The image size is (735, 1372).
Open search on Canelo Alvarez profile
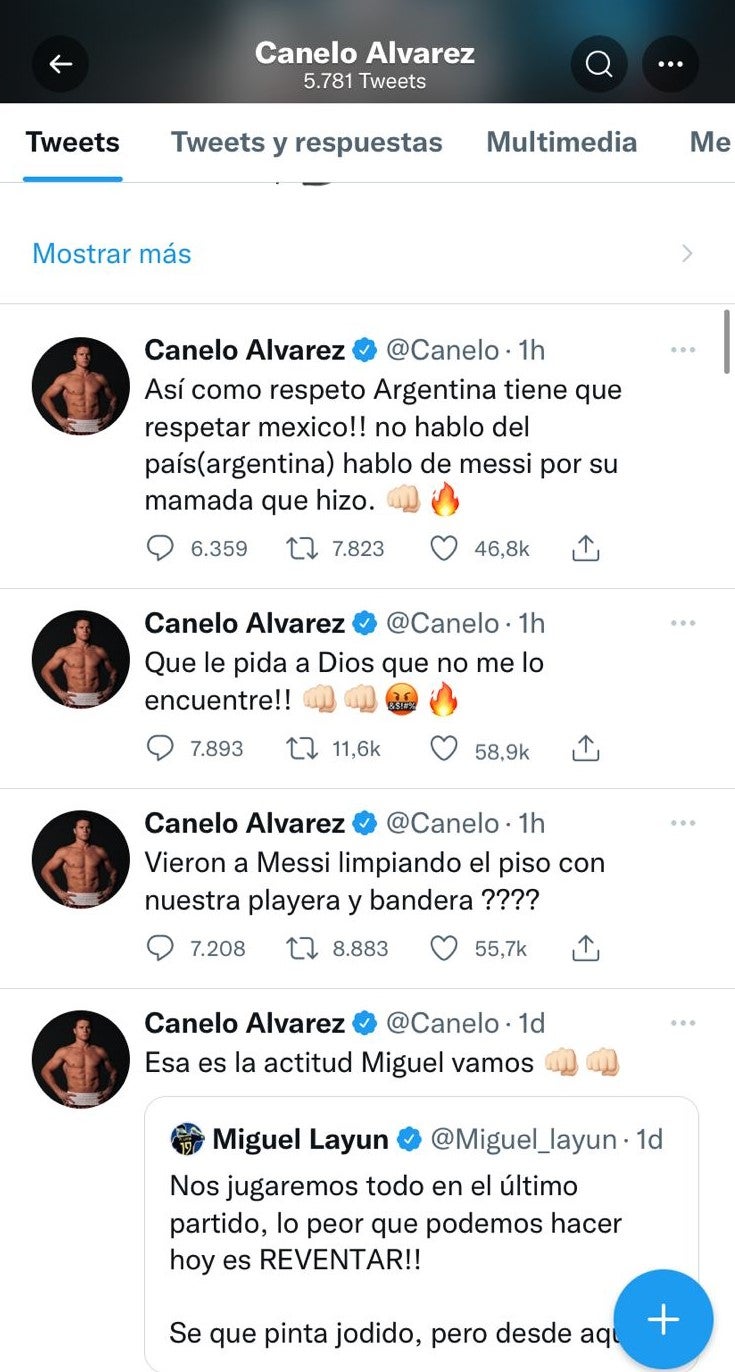click(598, 63)
